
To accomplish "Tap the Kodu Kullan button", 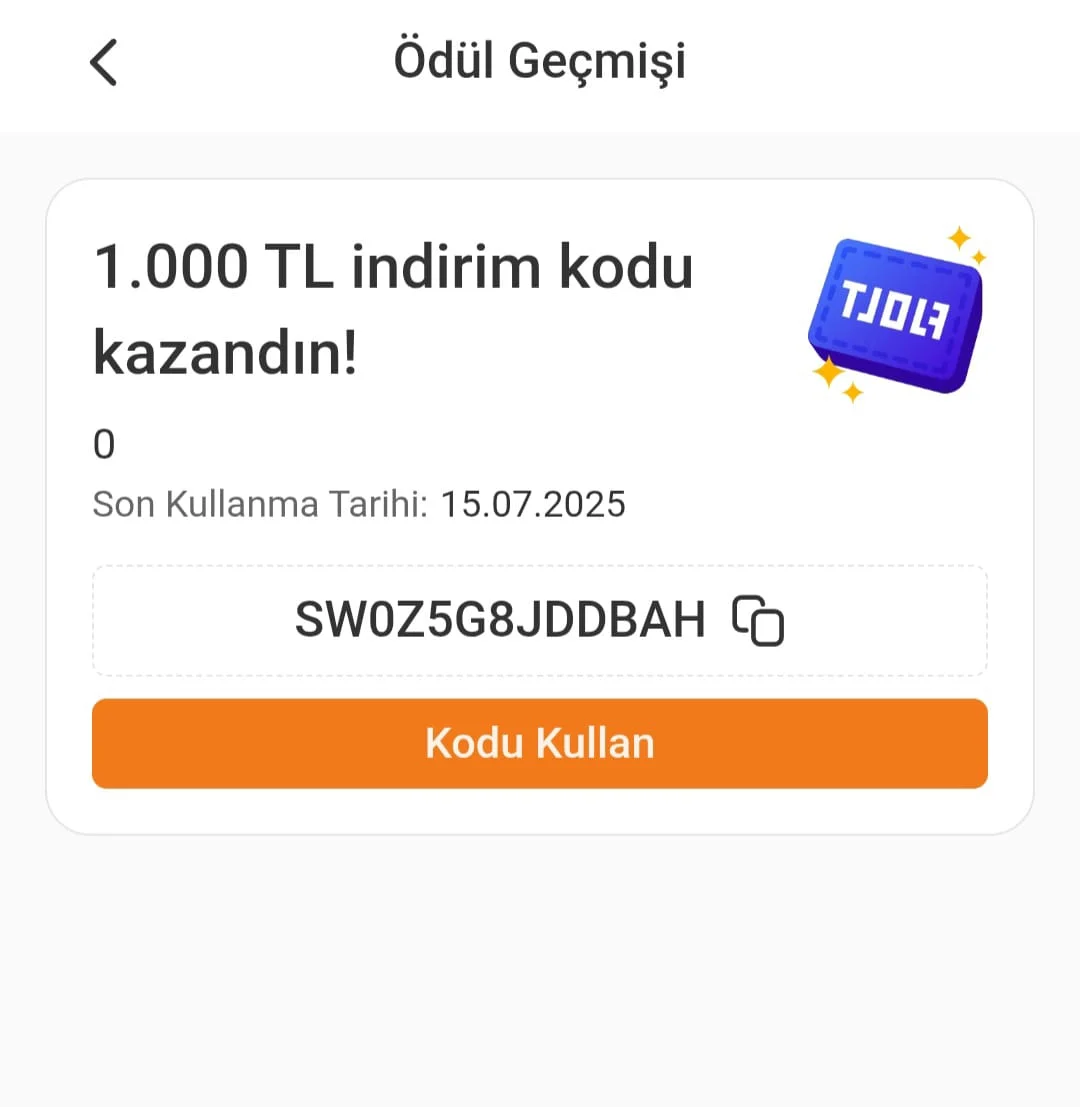I will pos(540,743).
